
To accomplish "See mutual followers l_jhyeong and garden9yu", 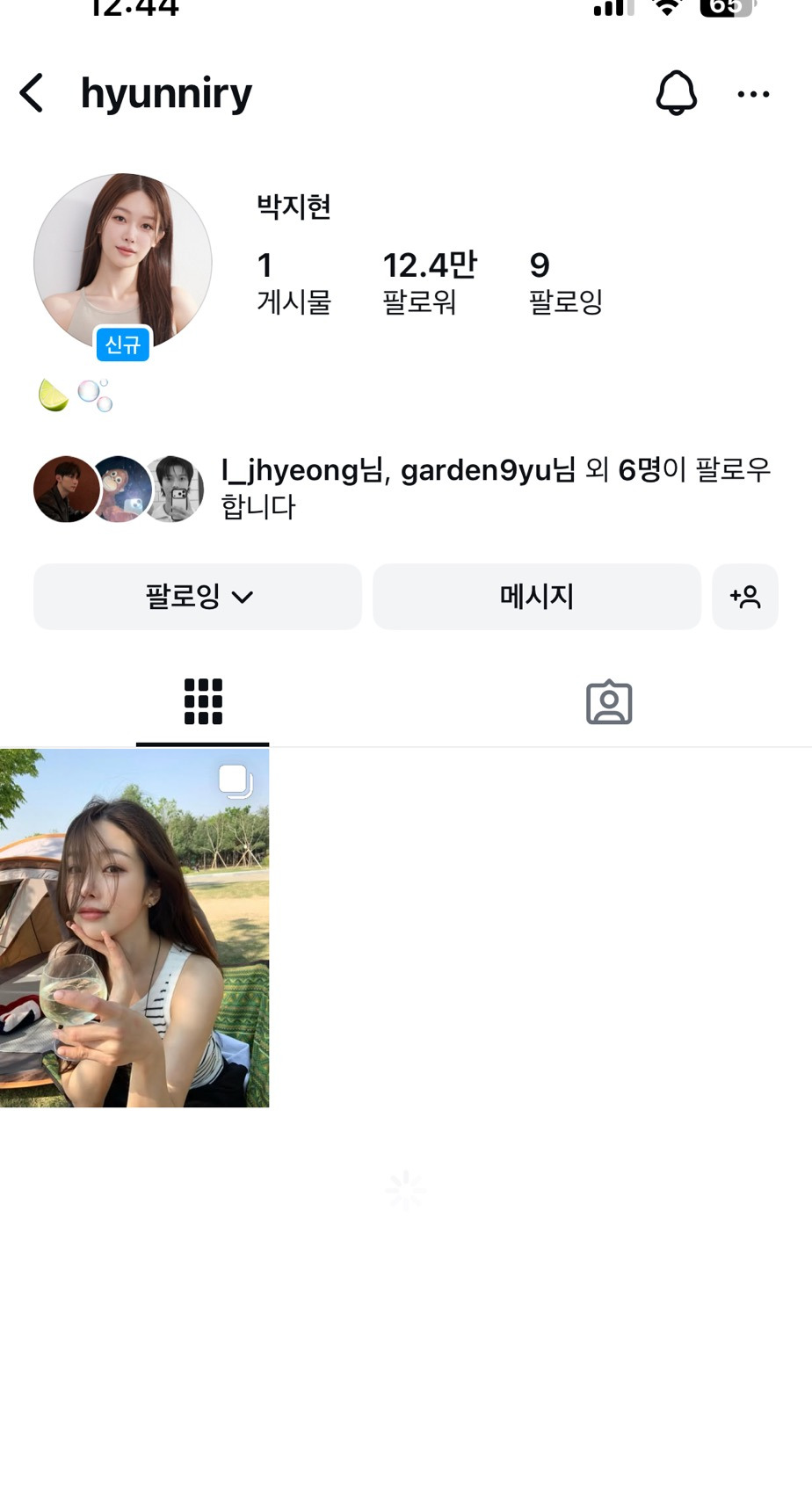I will pyautogui.click(x=494, y=488).
